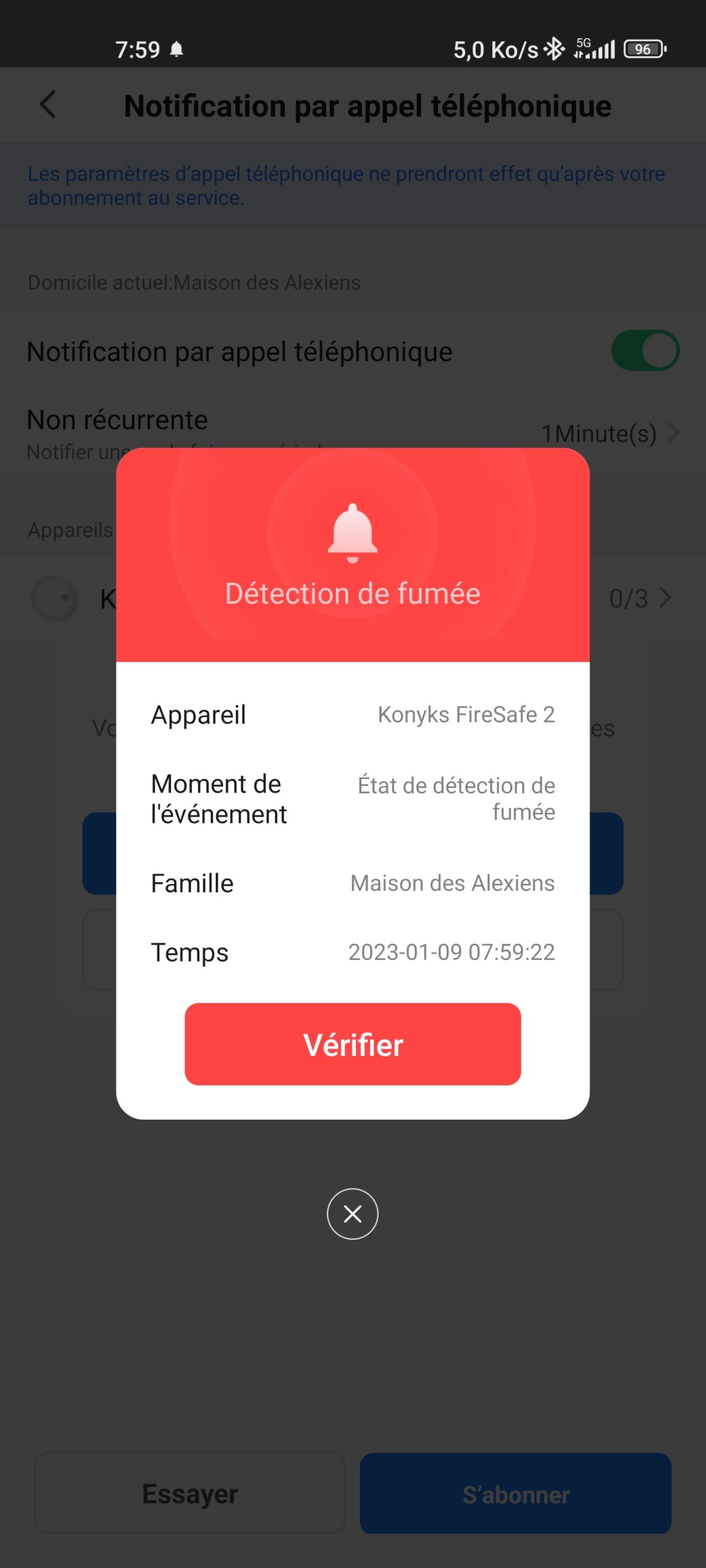Tap the Essayer button
Screen dimensions: 706x1568
pyautogui.click(x=190, y=1493)
